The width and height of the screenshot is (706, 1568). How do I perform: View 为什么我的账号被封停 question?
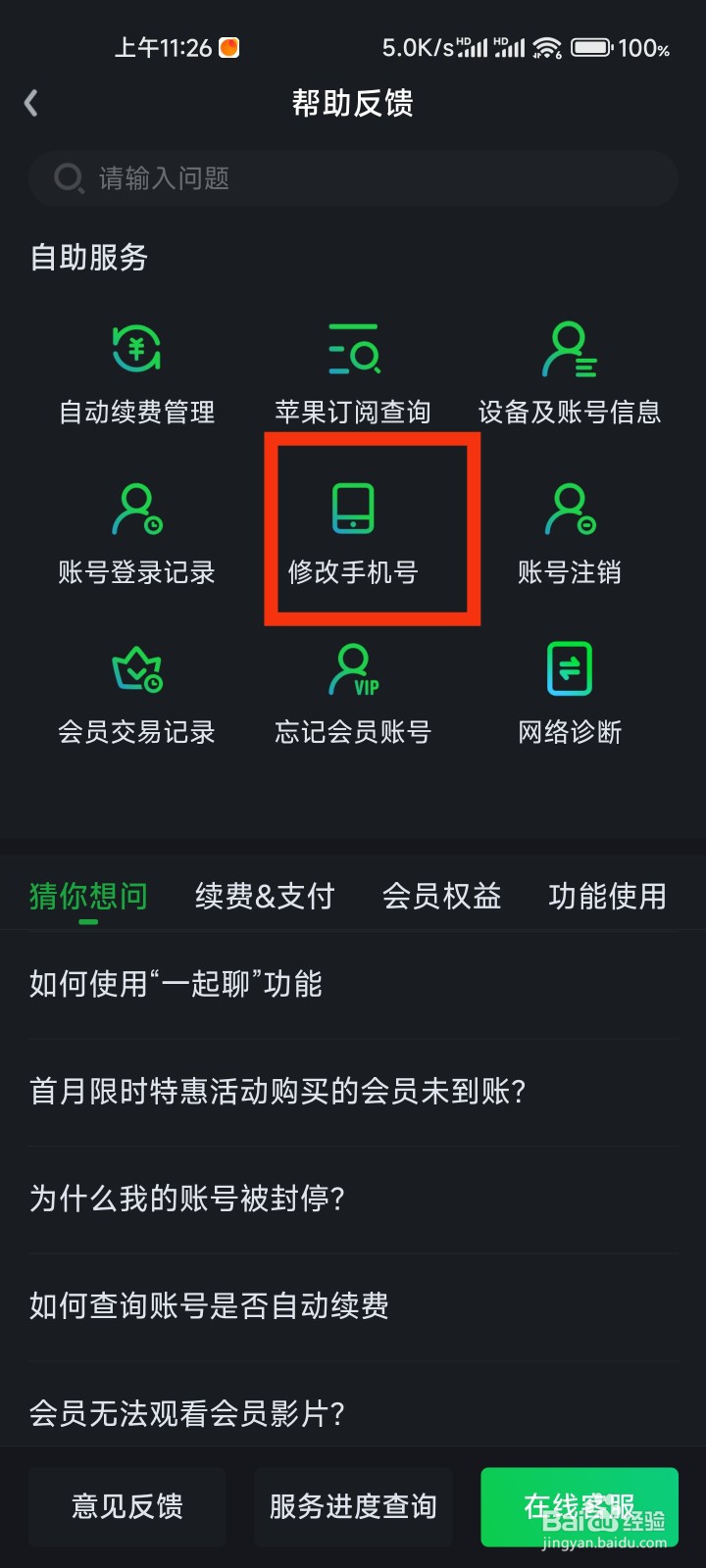[185, 1199]
